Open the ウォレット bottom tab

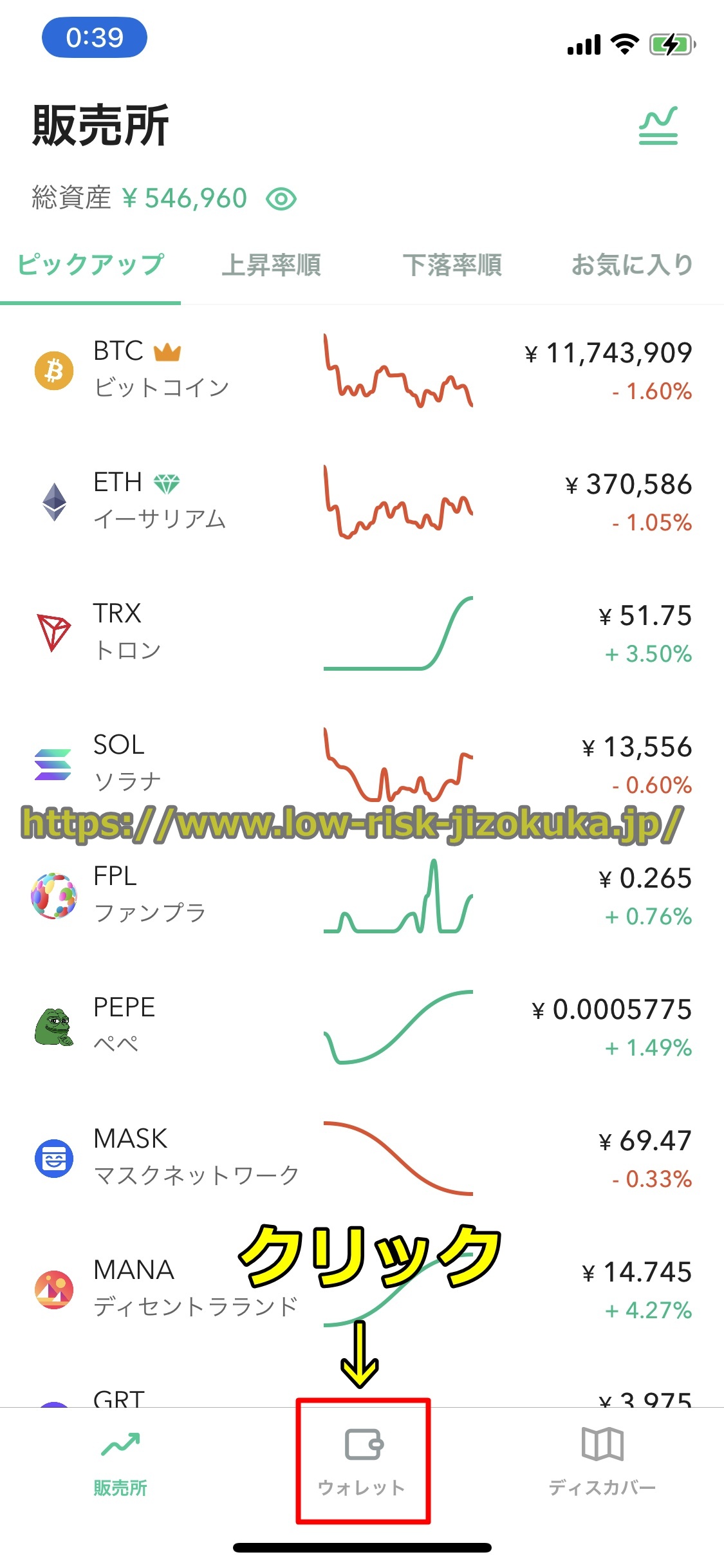(362, 1462)
